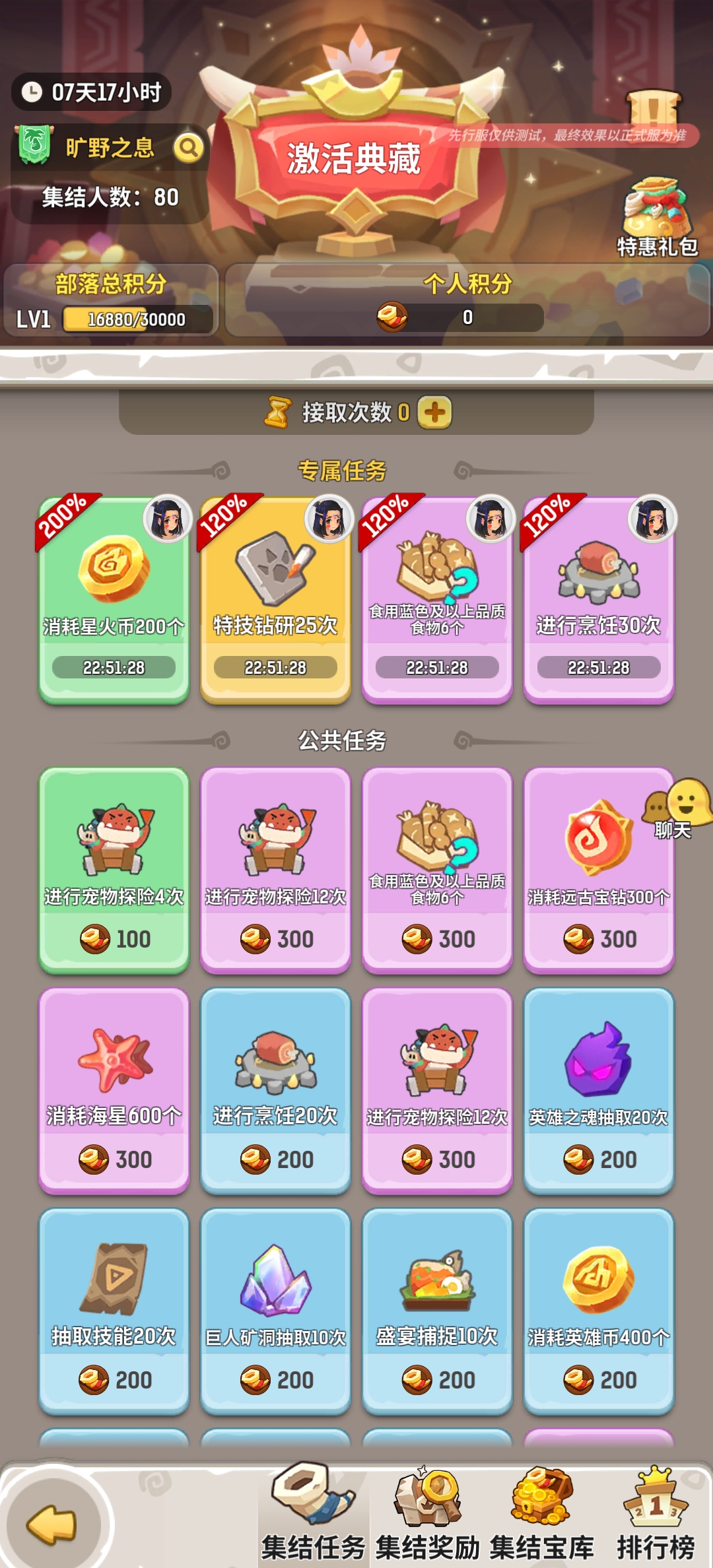The width and height of the screenshot is (713, 1568).
Task: Open the tribe search magnifier icon
Action: point(188,148)
